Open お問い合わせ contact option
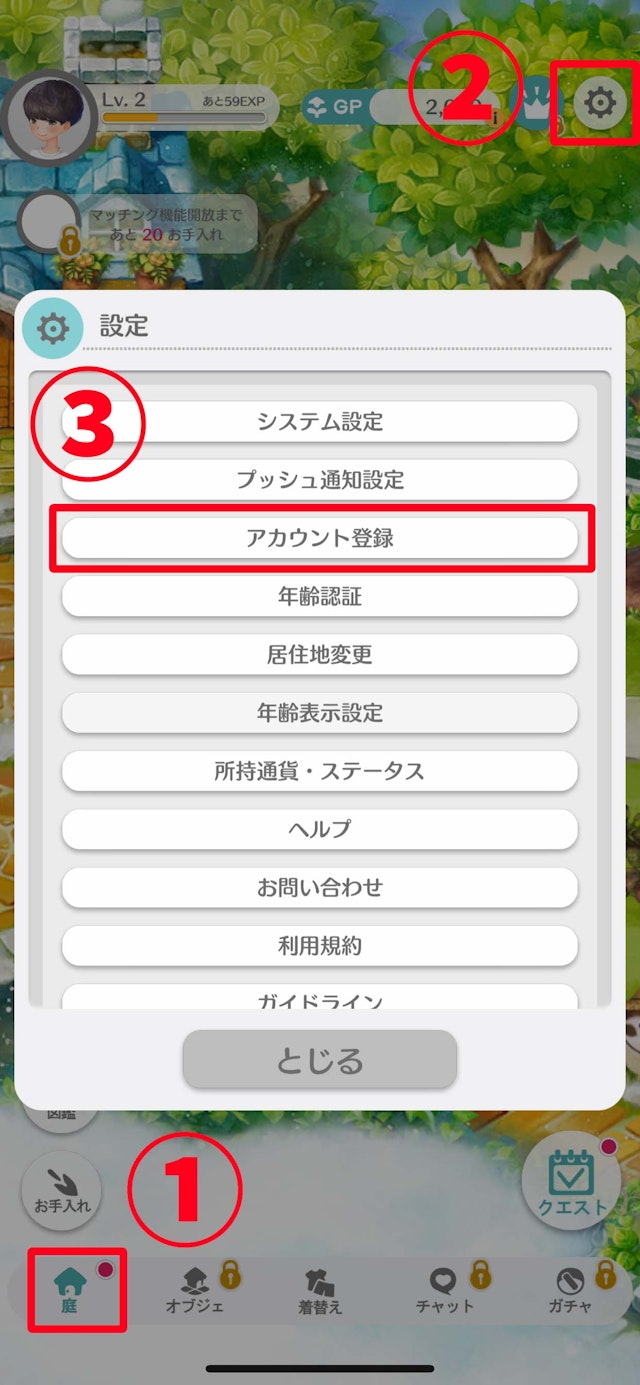Viewport: 640px width, 1385px height. (320, 887)
